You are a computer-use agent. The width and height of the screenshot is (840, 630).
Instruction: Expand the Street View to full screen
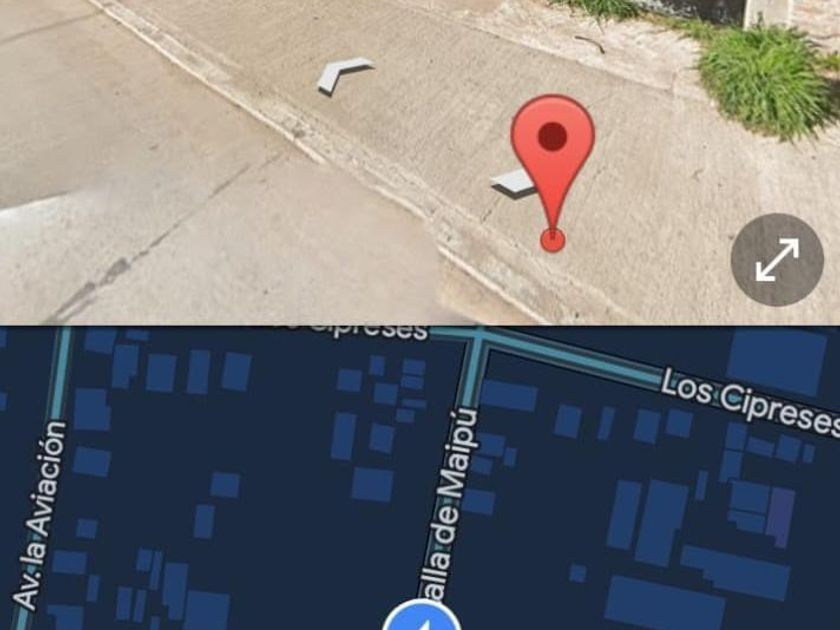pyautogui.click(x=776, y=260)
